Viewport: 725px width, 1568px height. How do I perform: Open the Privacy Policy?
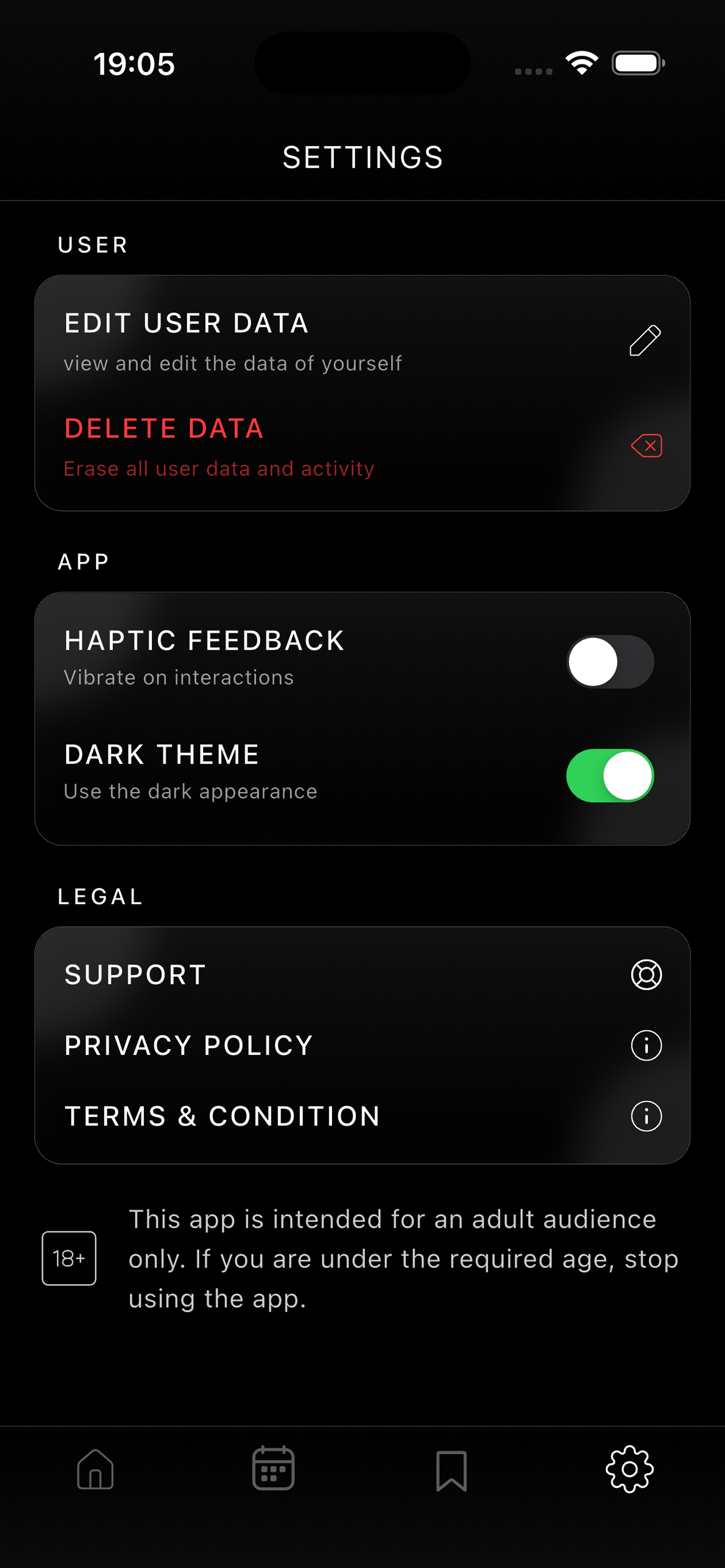(187, 1045)
